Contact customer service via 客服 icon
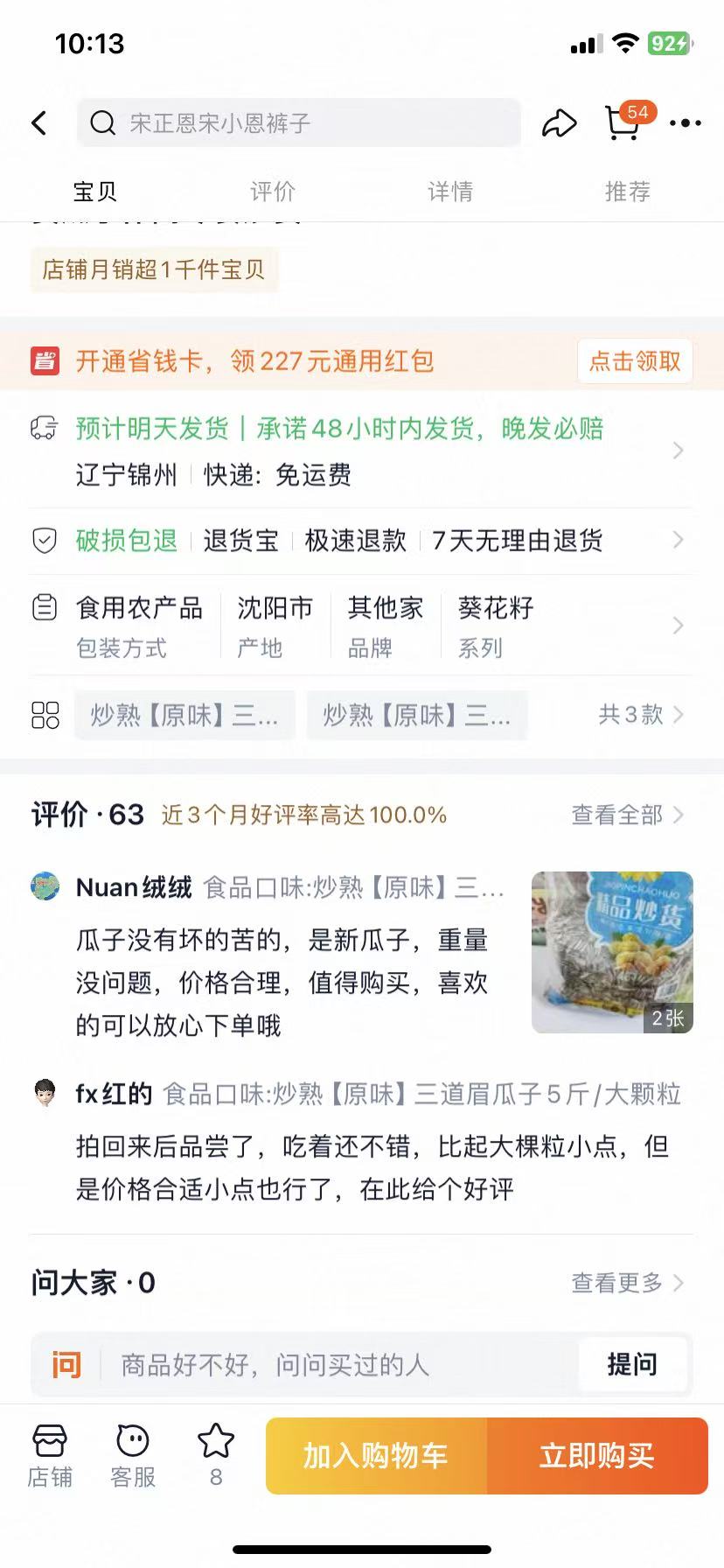 tap(131, 1452)
